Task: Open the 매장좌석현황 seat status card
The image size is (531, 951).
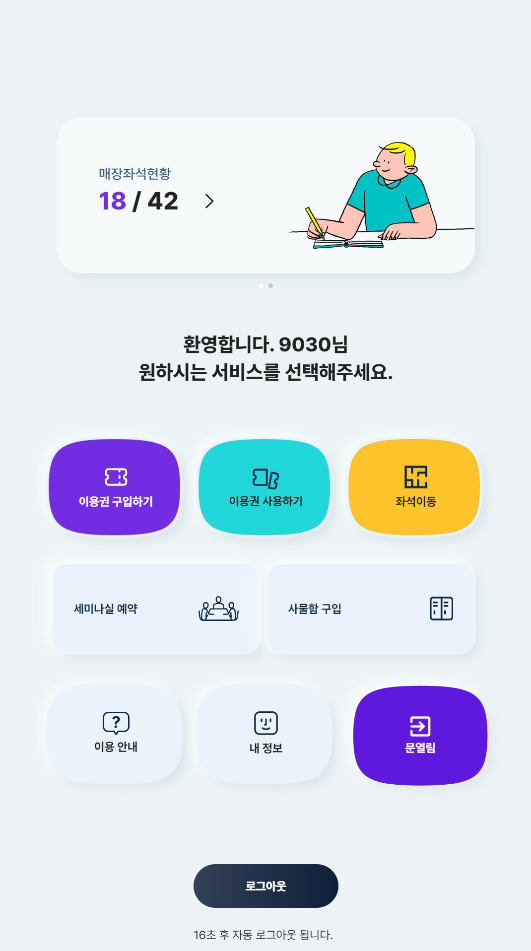Action: (266, 195)
